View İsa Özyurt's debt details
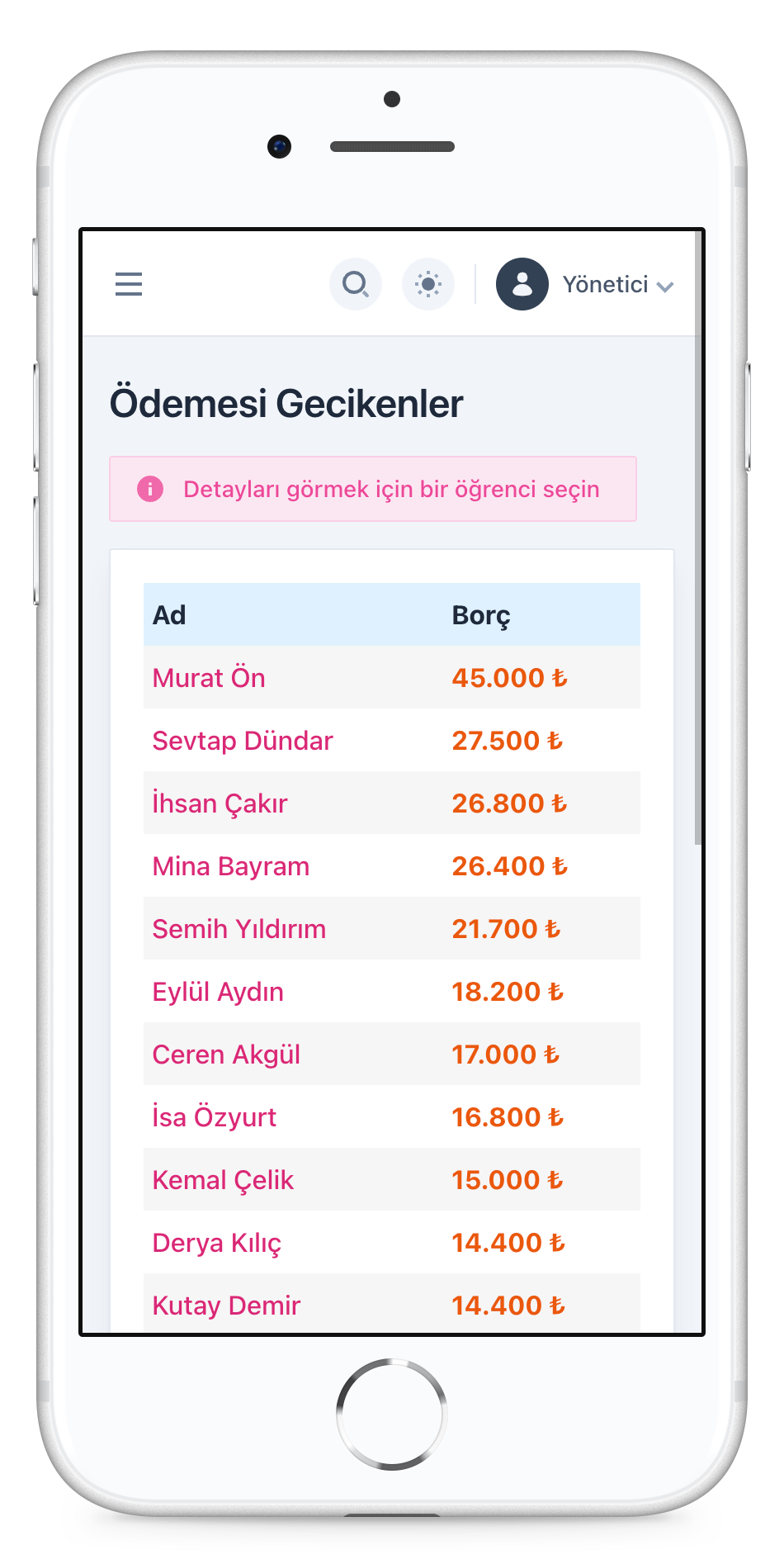The width and height of the screenshot is (784, 1564). tap(215, 1117)
